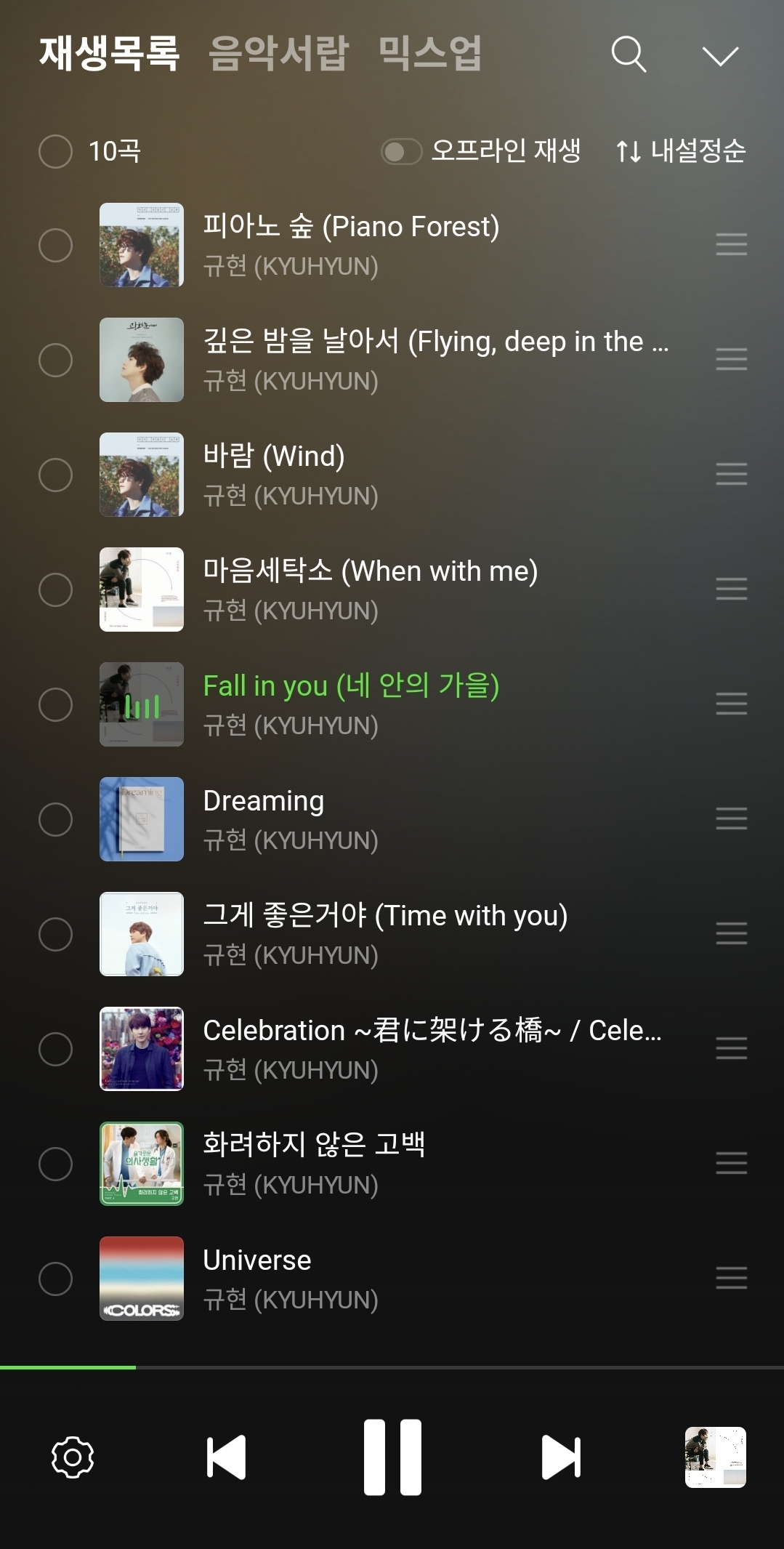The height and width of the screenshot is (1549, 784).
Task: Open the playlist search icon
Action: pos(629,55)
